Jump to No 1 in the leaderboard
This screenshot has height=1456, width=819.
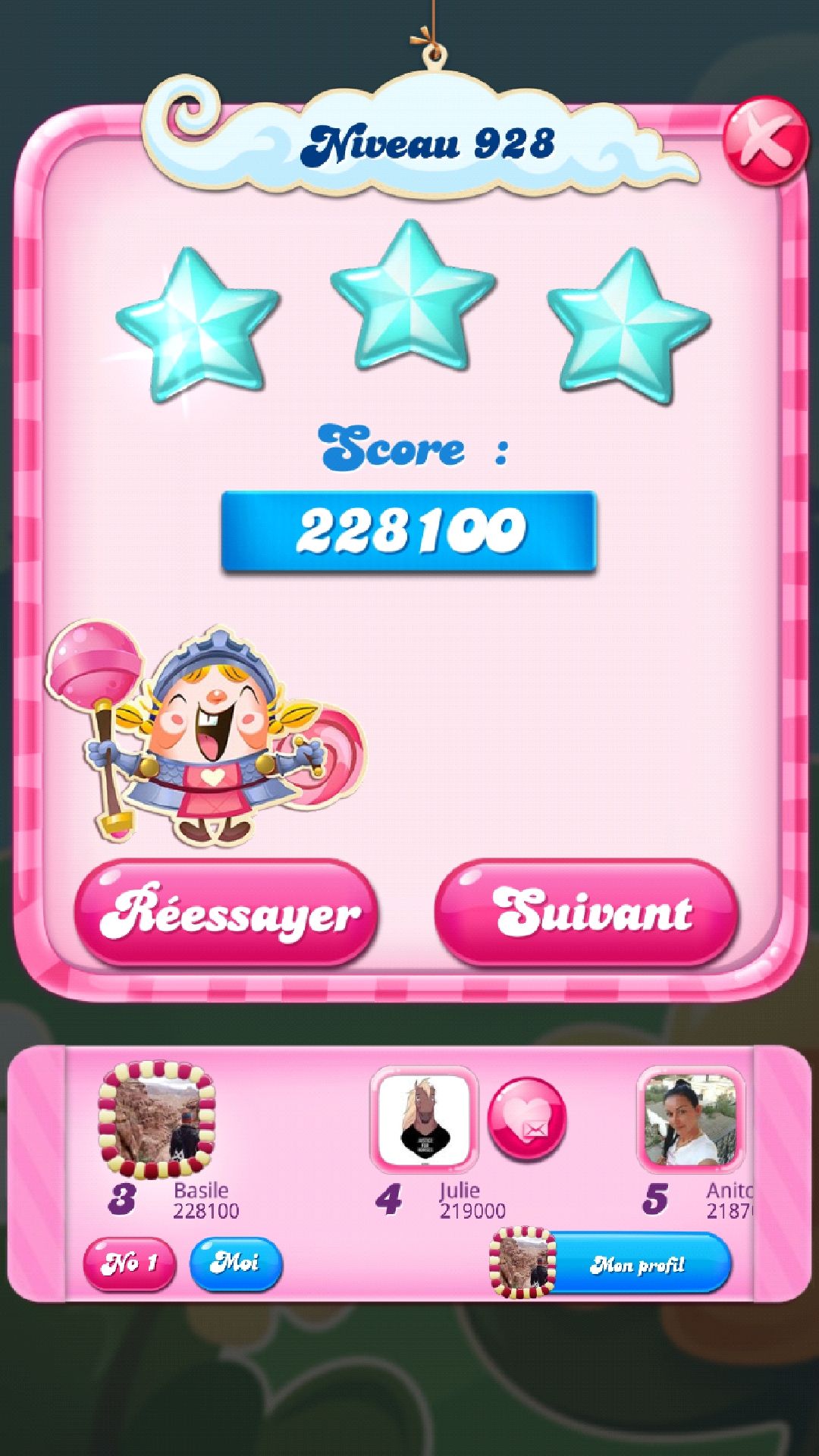[129, 1263]
